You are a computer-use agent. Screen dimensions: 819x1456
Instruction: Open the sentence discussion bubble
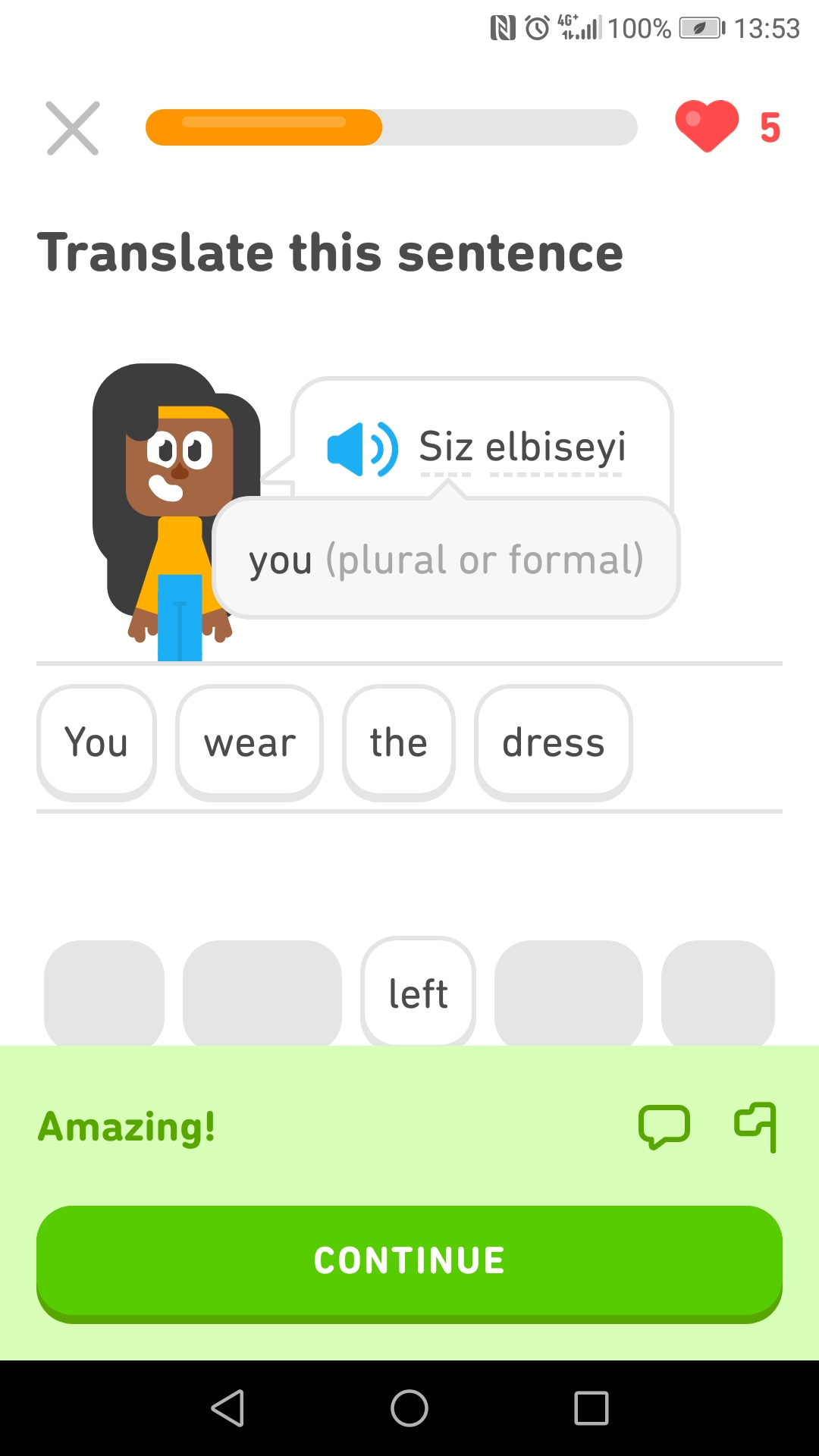[x=664, y=1127]
